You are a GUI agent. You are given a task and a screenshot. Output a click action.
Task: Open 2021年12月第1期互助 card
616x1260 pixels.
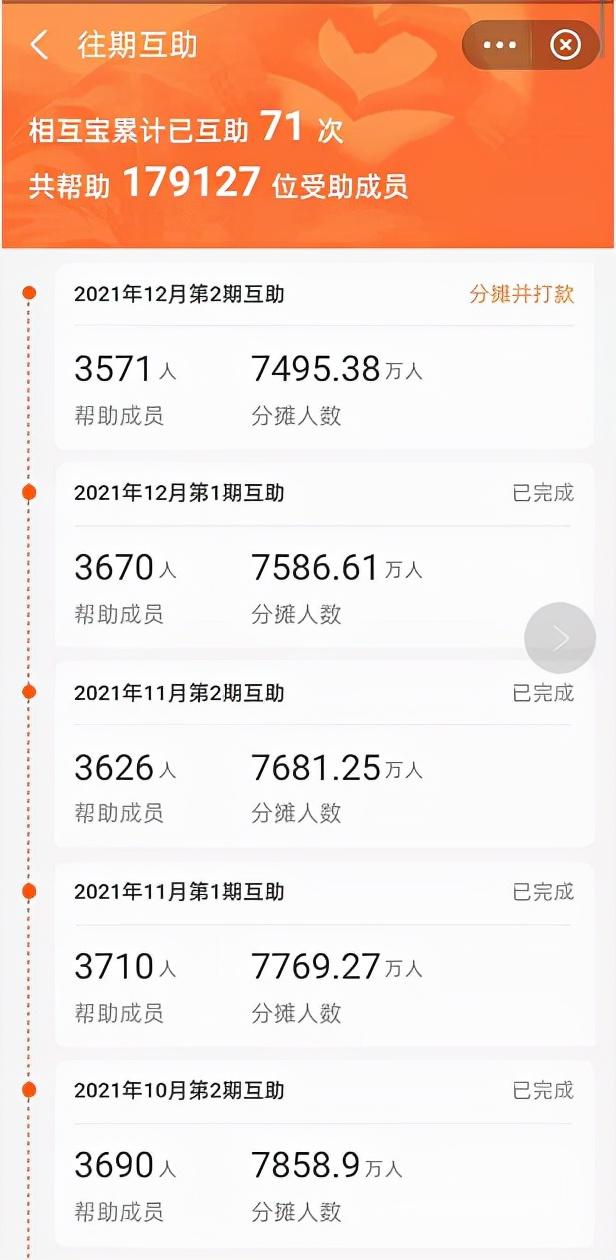324,555
